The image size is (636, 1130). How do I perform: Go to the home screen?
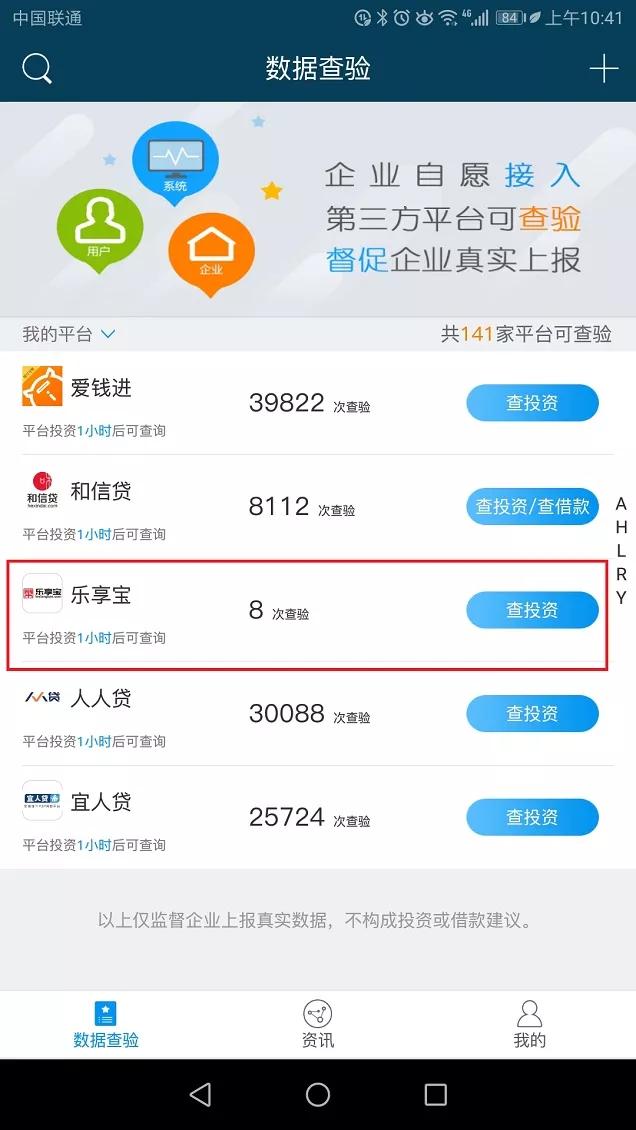pyautogui.click(x=318, y=1094)
